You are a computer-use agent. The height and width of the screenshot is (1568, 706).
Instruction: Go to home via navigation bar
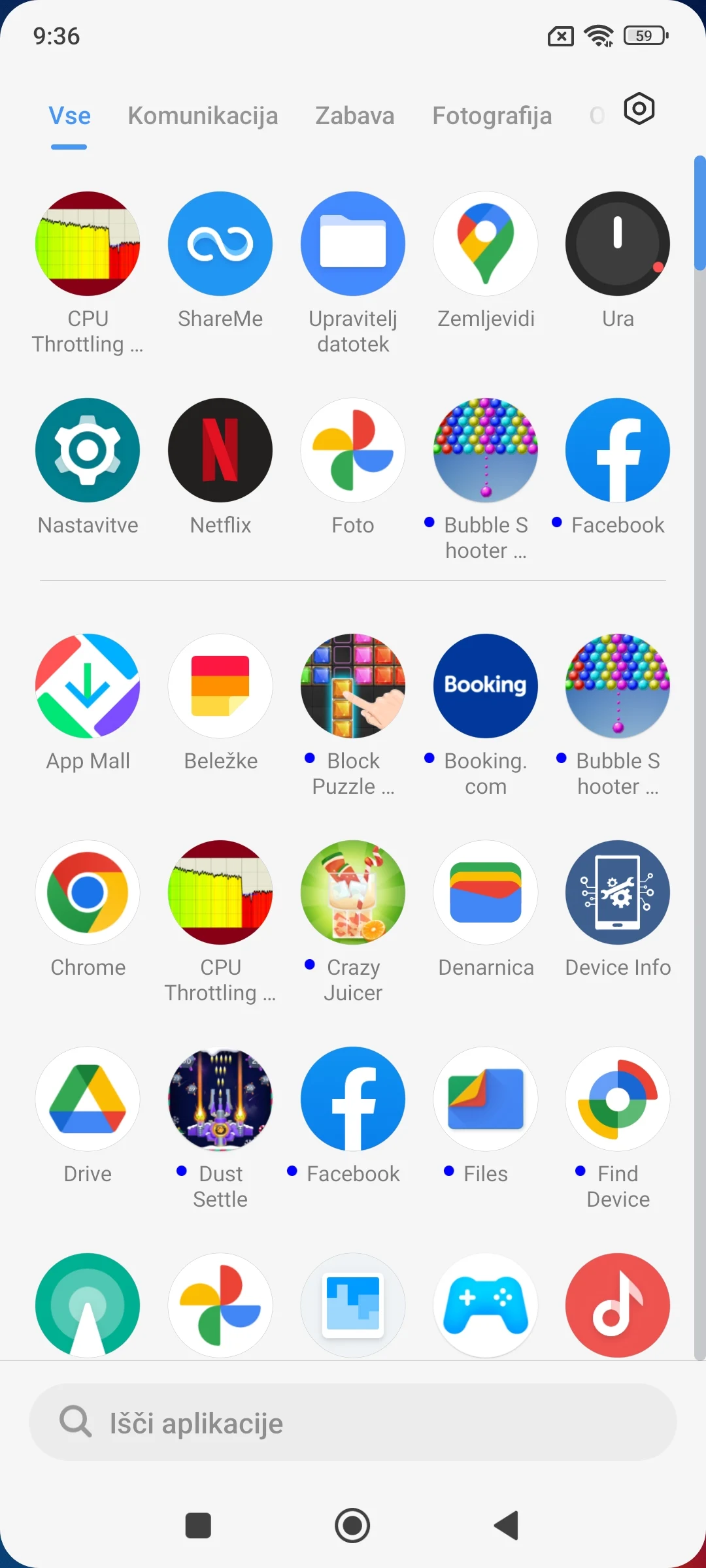click(x=352, y=1526)
